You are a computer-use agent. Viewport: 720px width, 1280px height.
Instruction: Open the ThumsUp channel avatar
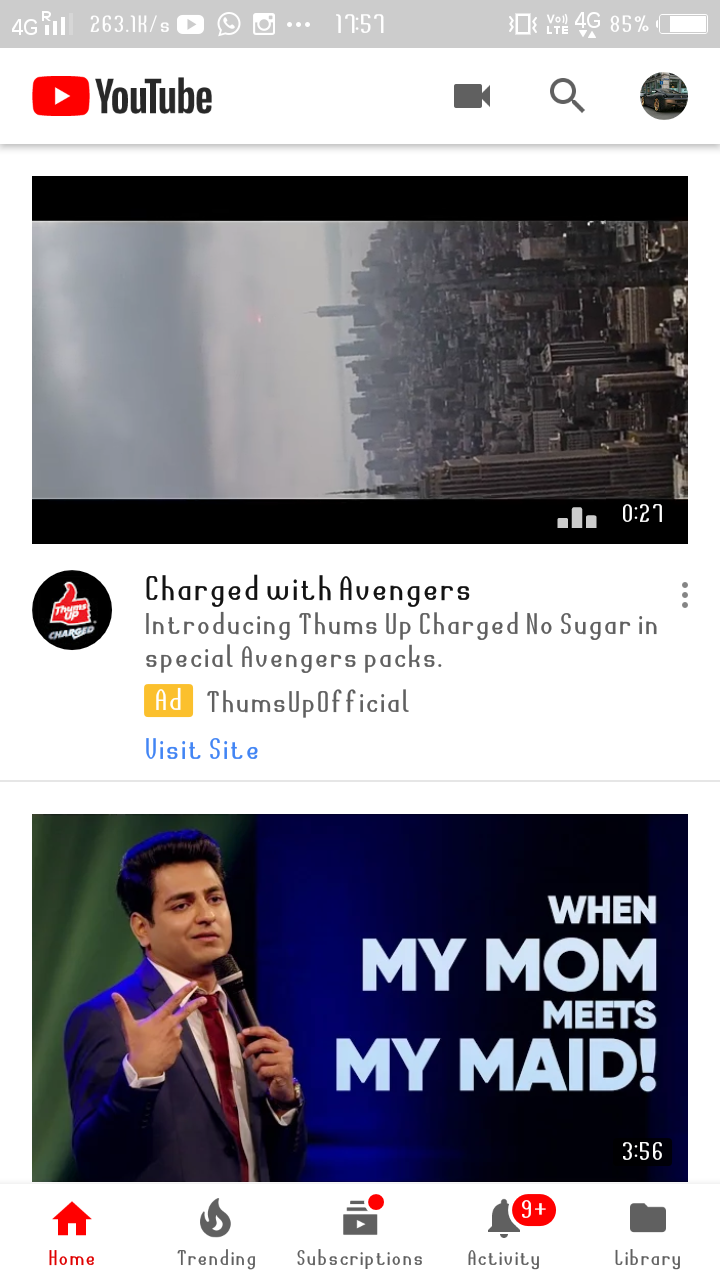72,610
